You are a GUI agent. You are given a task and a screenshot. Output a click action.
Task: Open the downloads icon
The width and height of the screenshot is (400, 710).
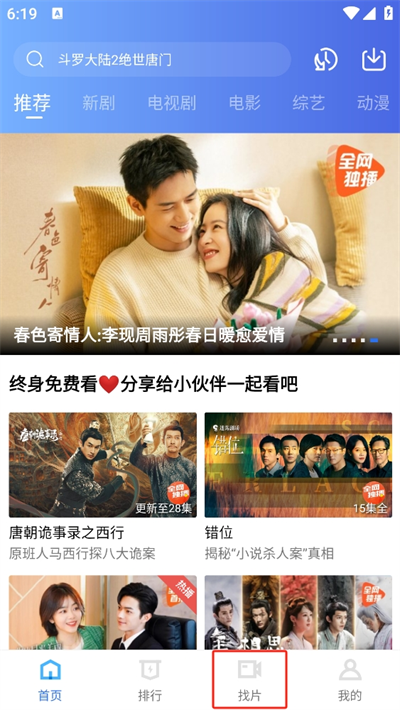coord(374,59)
